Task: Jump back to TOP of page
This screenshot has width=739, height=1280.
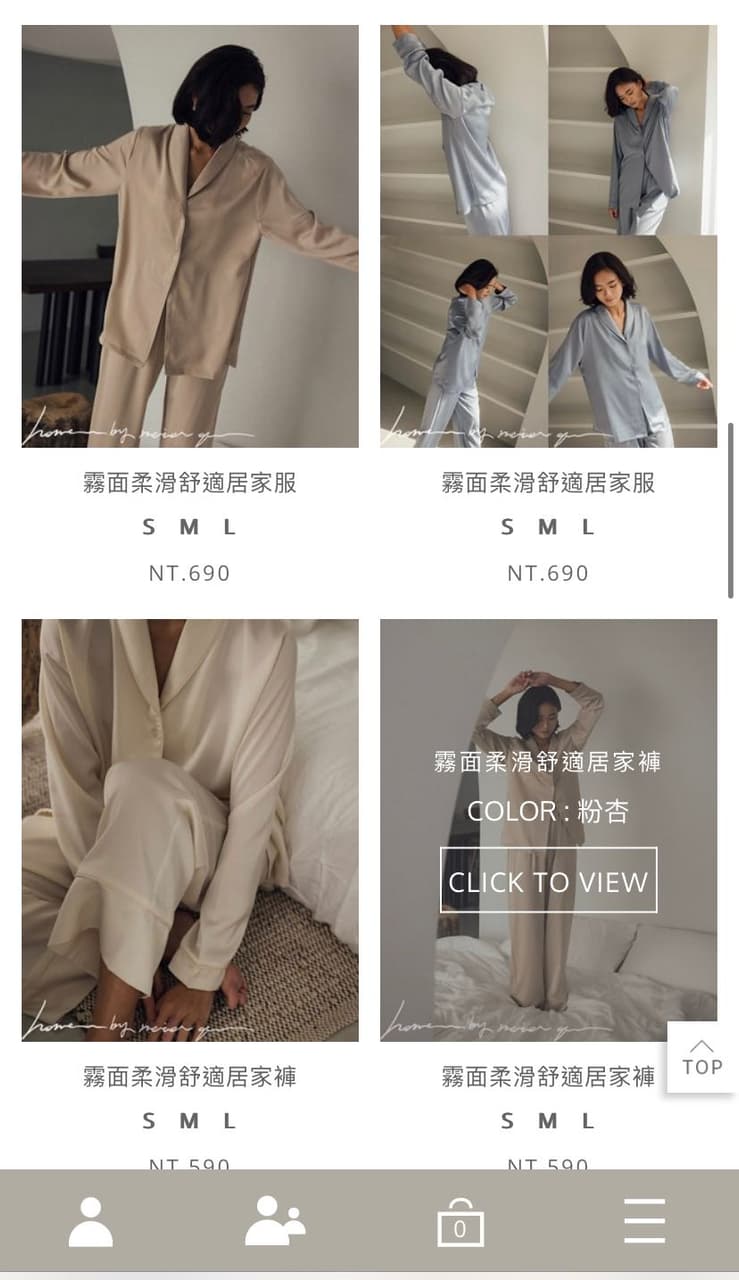Action: point(702,1057)
